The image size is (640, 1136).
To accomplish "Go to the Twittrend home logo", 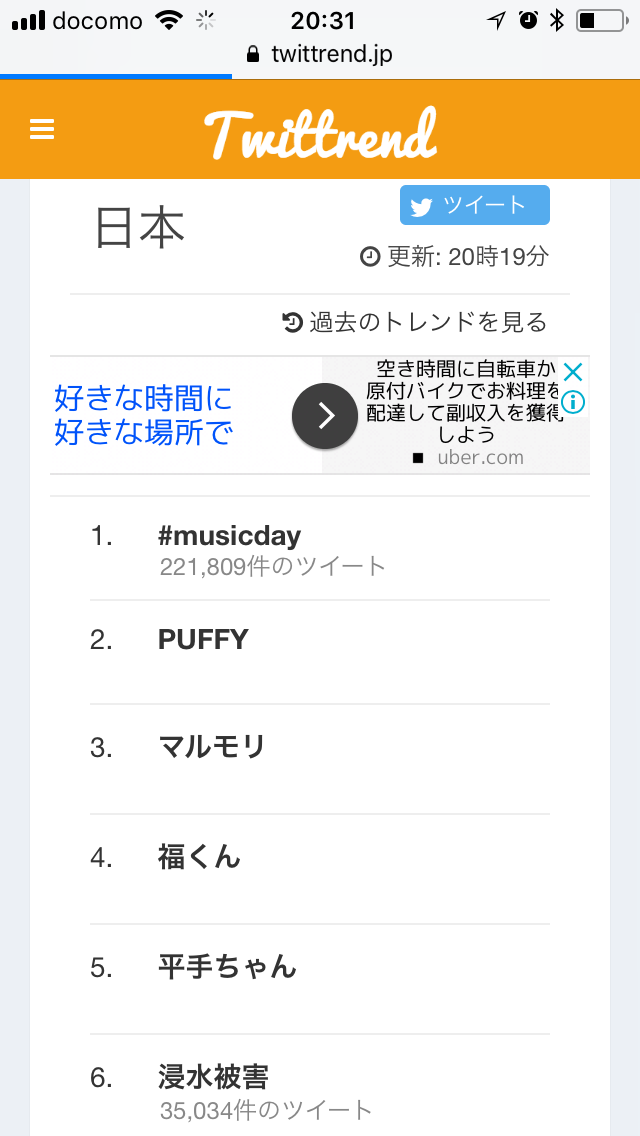I will pyautogui.click(x=320, y=133).
